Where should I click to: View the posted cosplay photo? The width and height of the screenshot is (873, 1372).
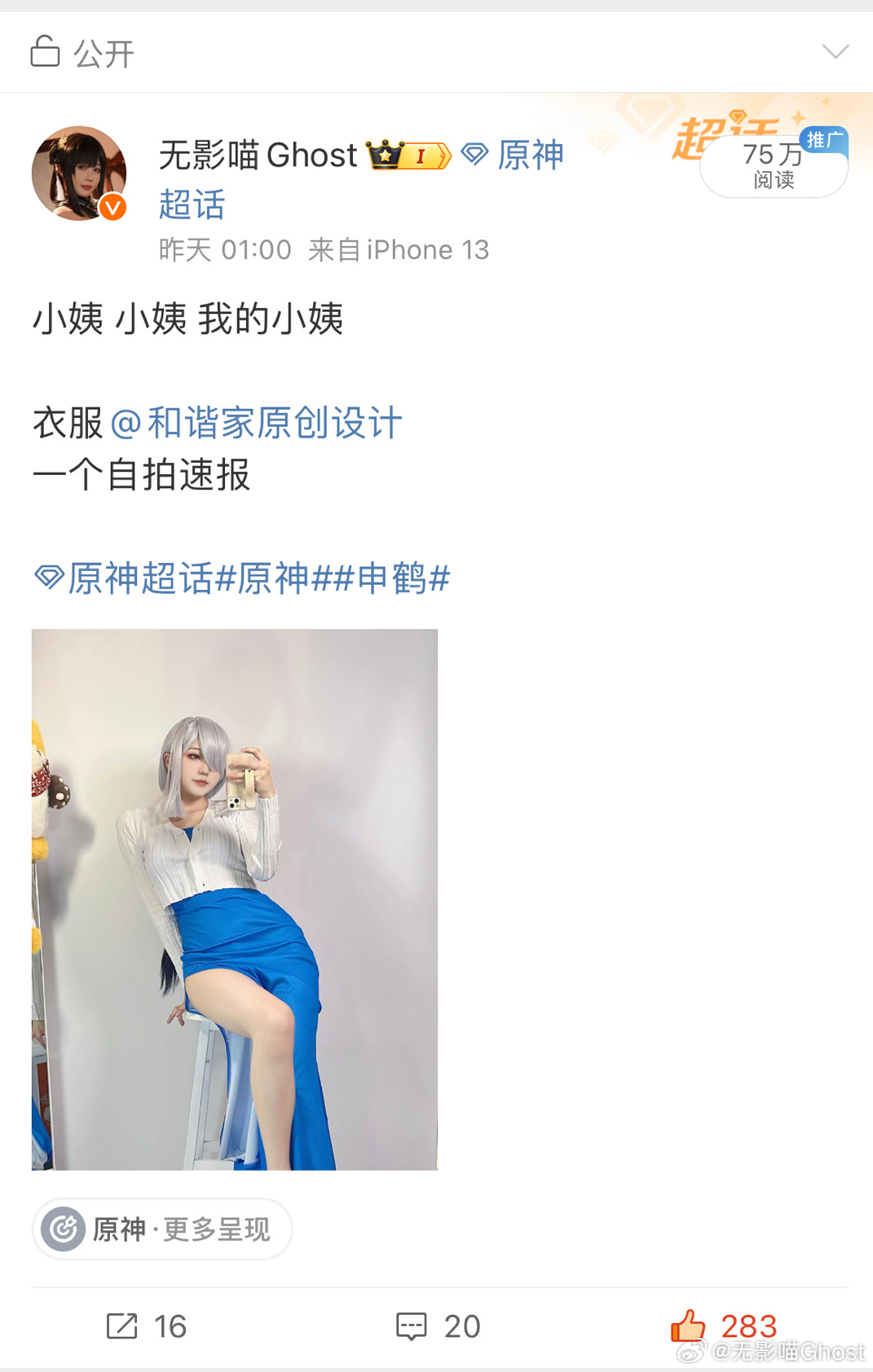pos(235,899)
